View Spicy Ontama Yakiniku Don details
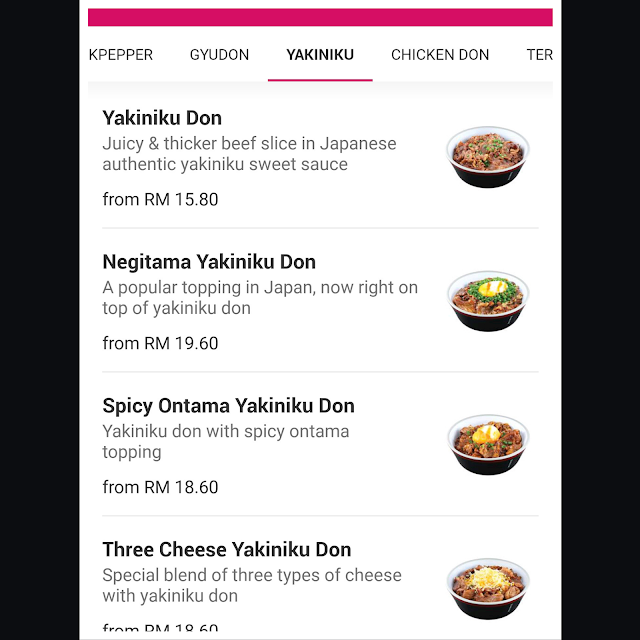The height and width of the screenshot is (640, 640). [228, 406]
